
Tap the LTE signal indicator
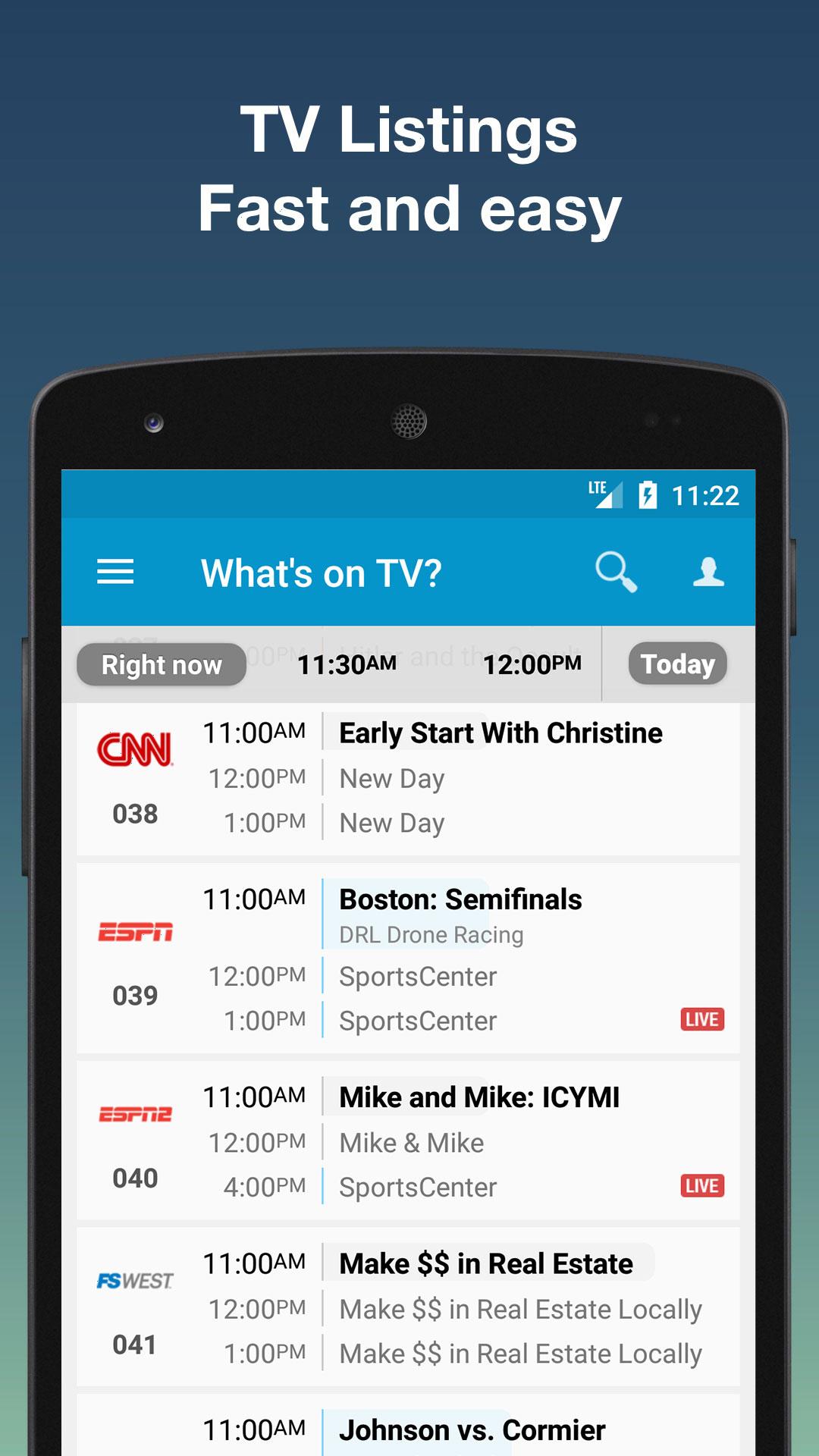click(x=603, y=493)
